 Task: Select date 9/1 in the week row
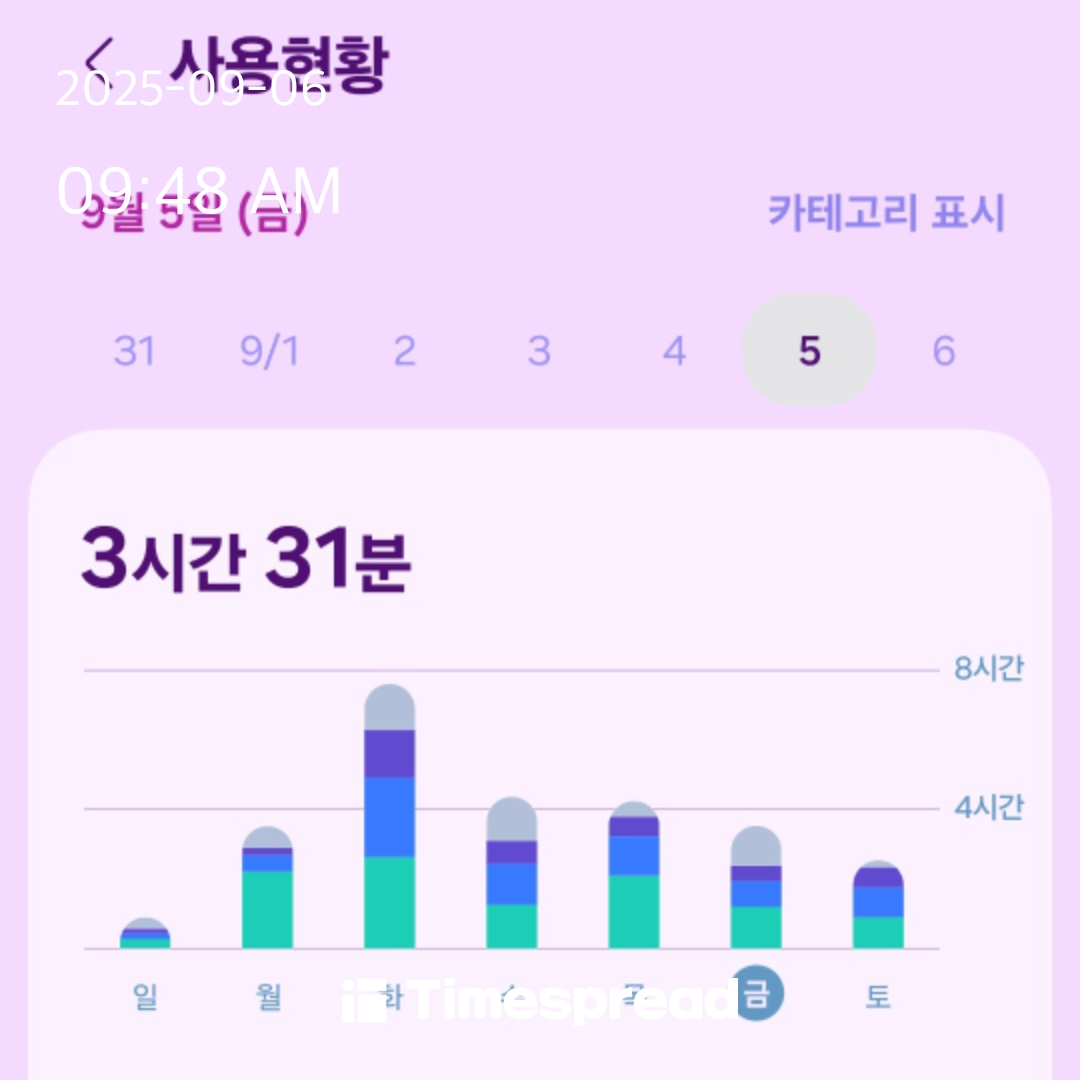pos(268,351)
